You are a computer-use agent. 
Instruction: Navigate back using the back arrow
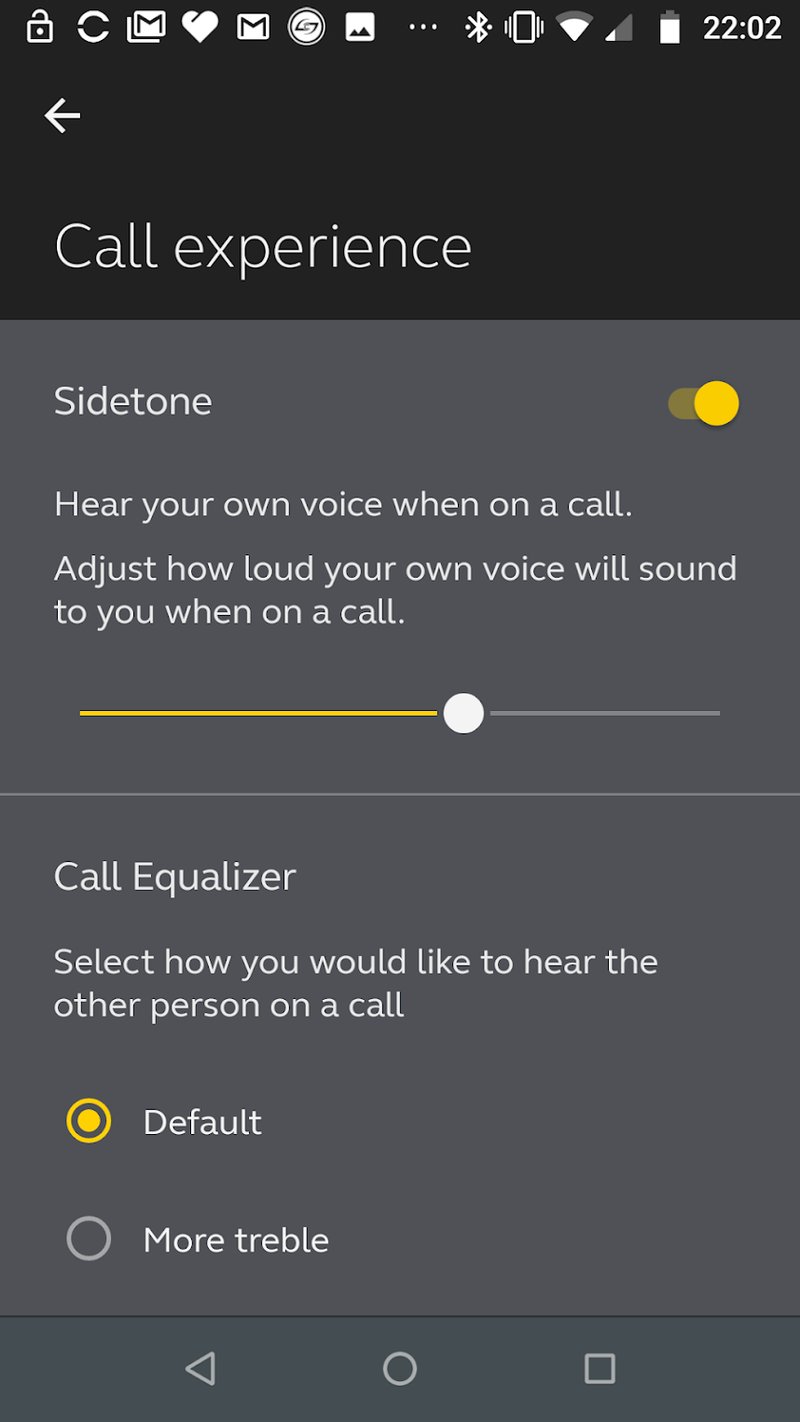(62, 115)
